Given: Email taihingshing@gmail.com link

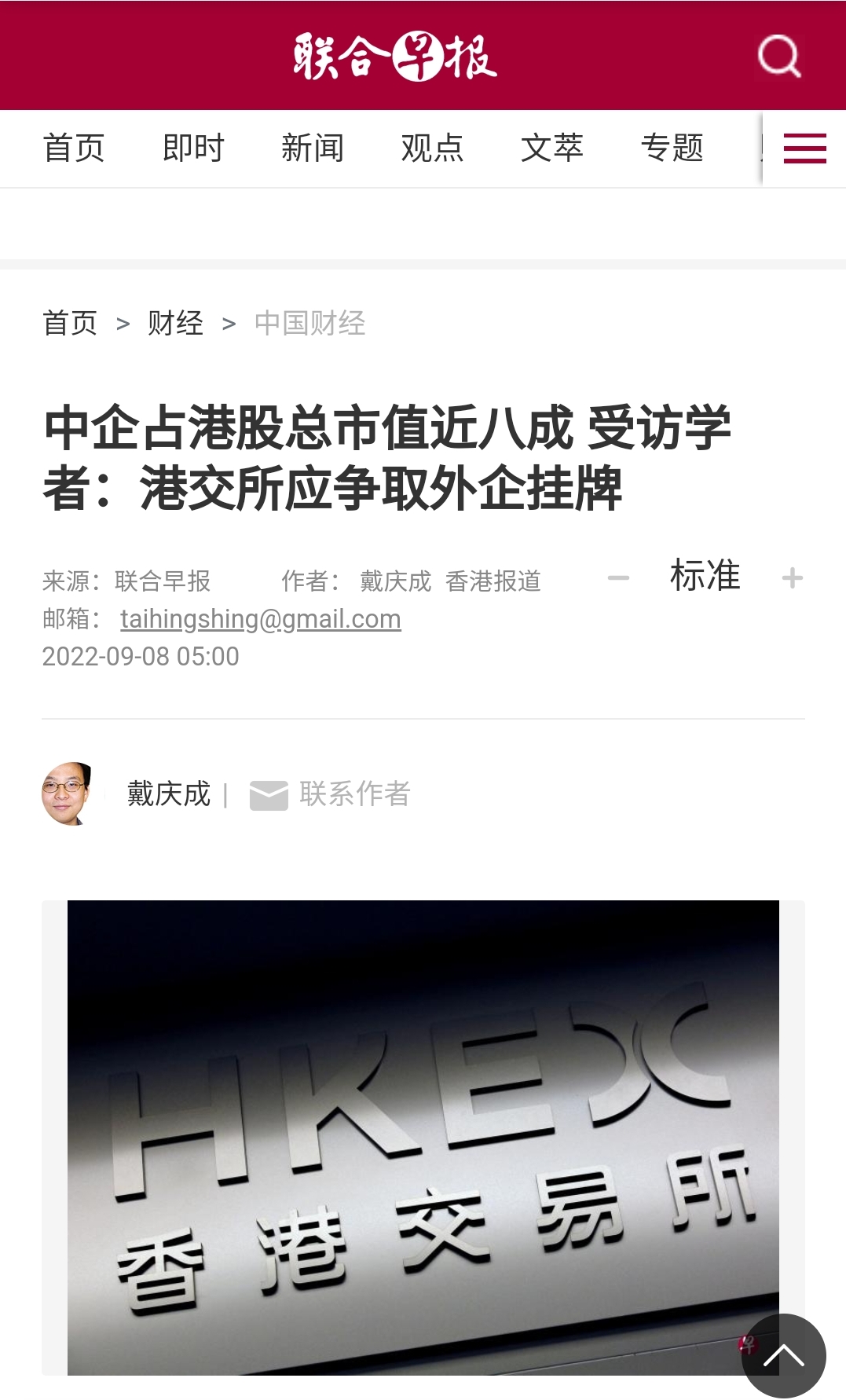Looking at the screenshot, I should click(x=260, y=619).
